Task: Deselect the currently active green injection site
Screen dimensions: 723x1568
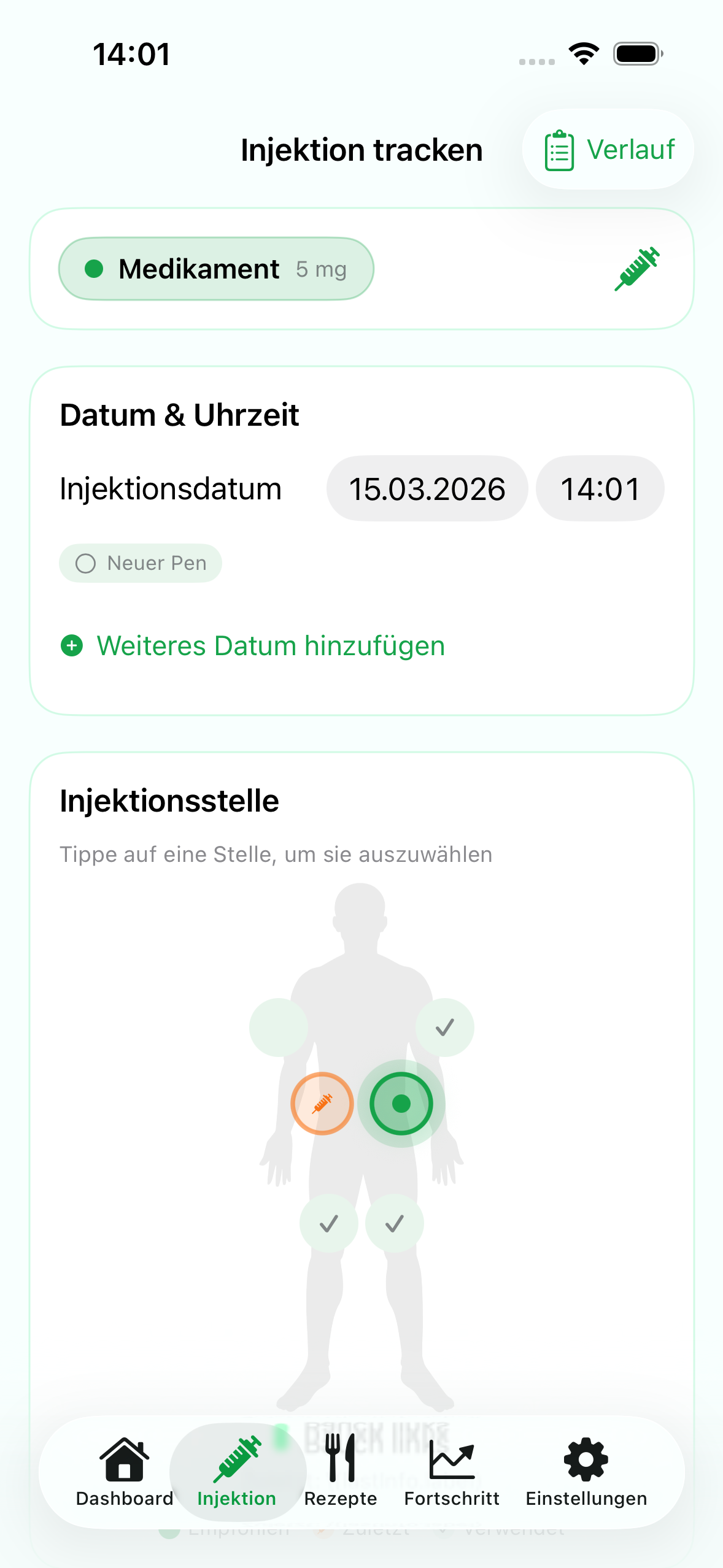Action: 402,1102
